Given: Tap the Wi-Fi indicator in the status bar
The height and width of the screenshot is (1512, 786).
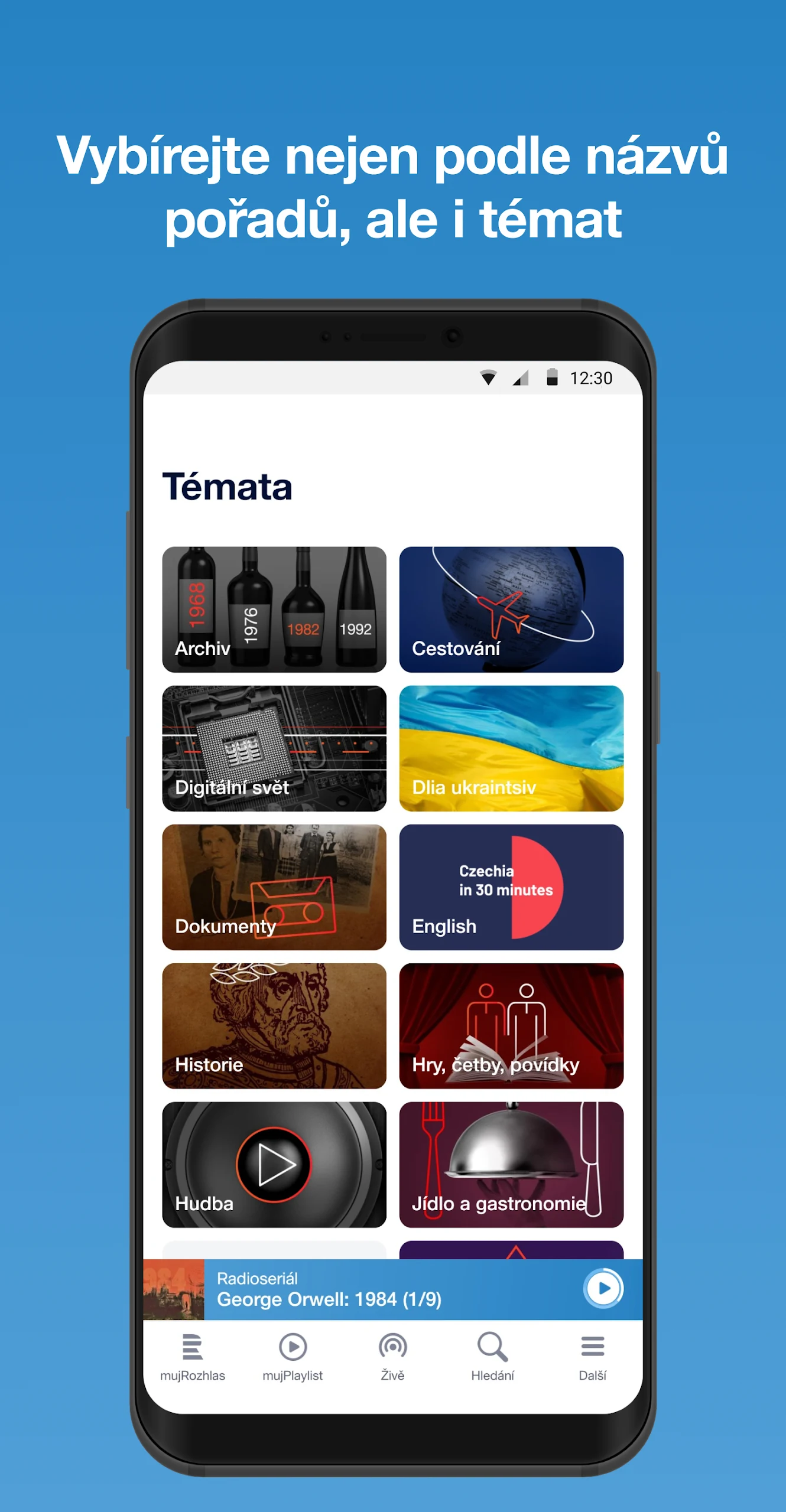Looking at the screenshot, I should (489, 376).
